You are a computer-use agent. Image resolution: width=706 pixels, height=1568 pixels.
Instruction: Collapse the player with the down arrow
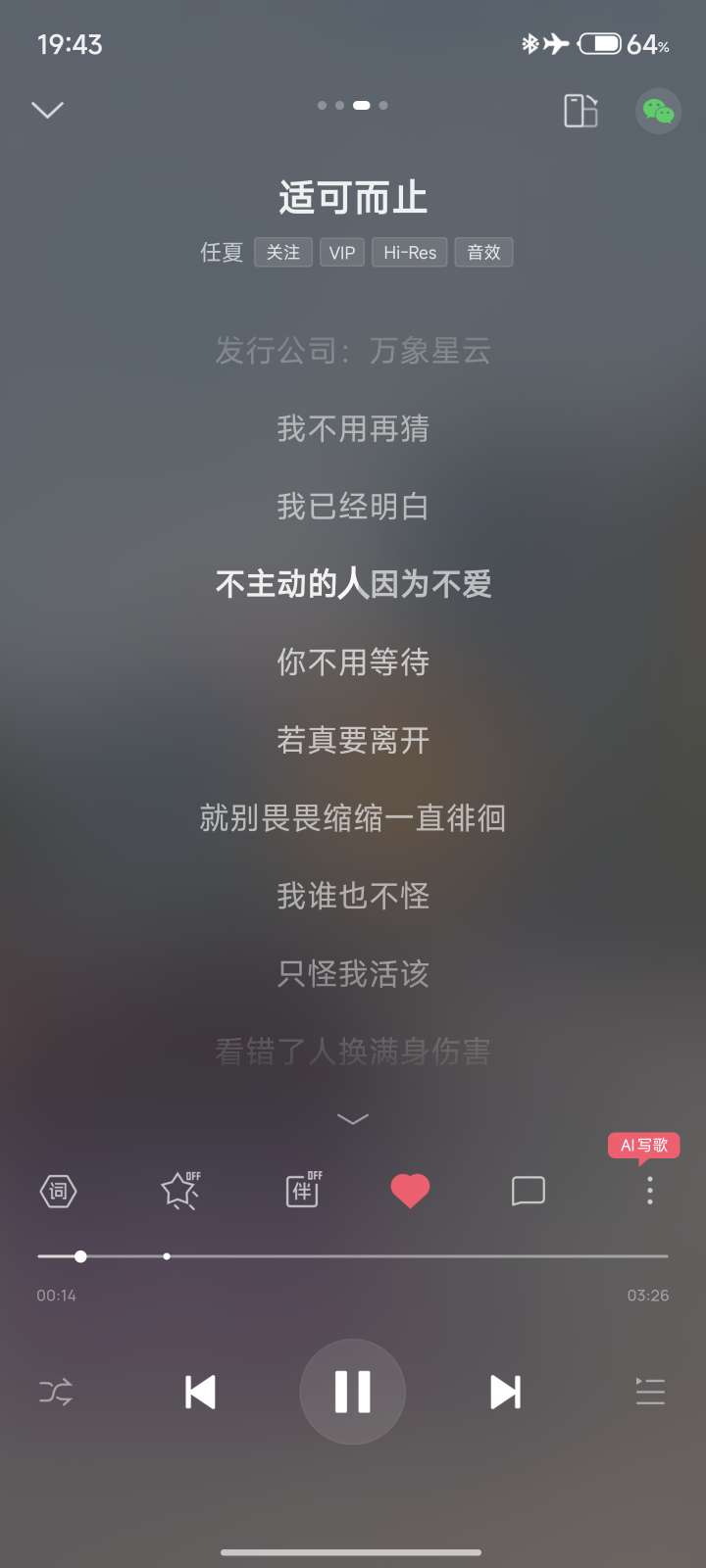coord(48,109)
